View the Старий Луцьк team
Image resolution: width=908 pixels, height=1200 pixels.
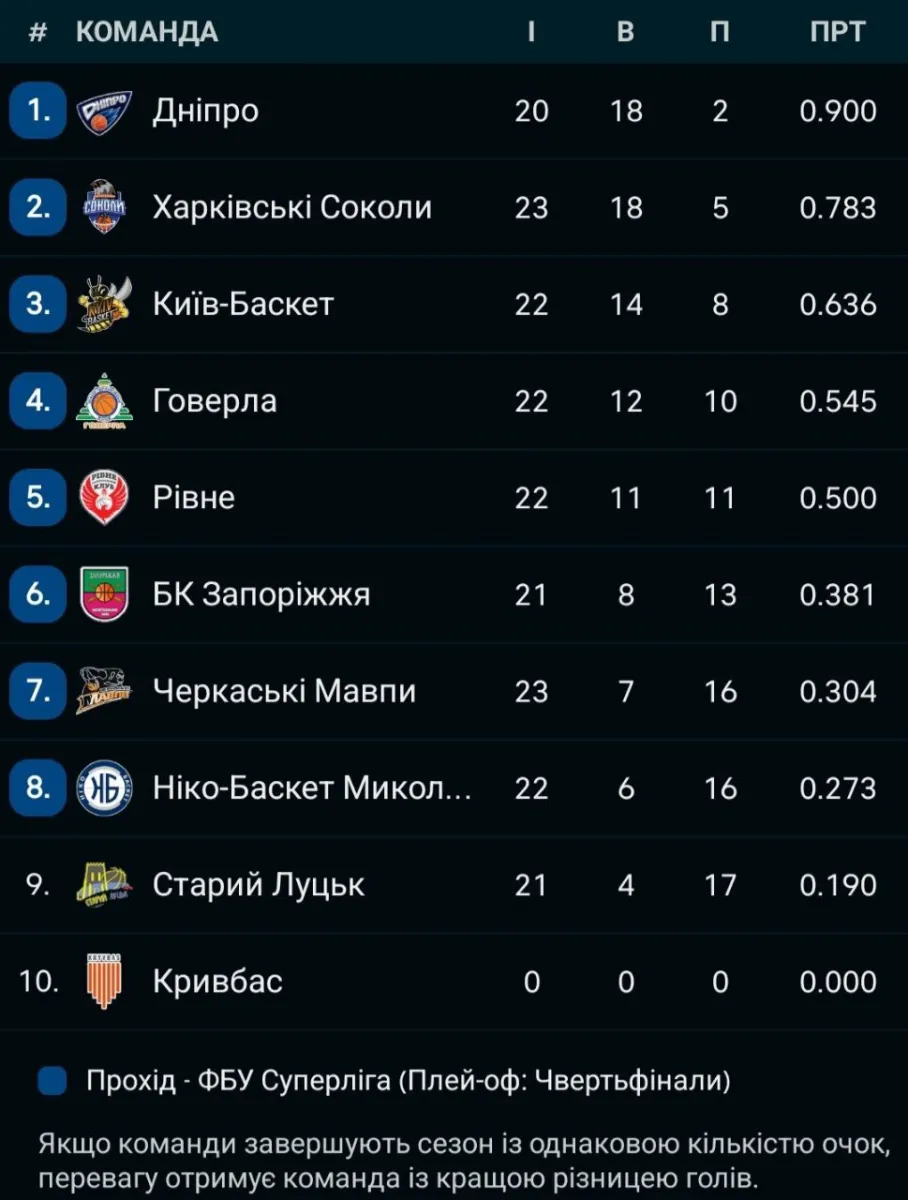coord(259,885)
